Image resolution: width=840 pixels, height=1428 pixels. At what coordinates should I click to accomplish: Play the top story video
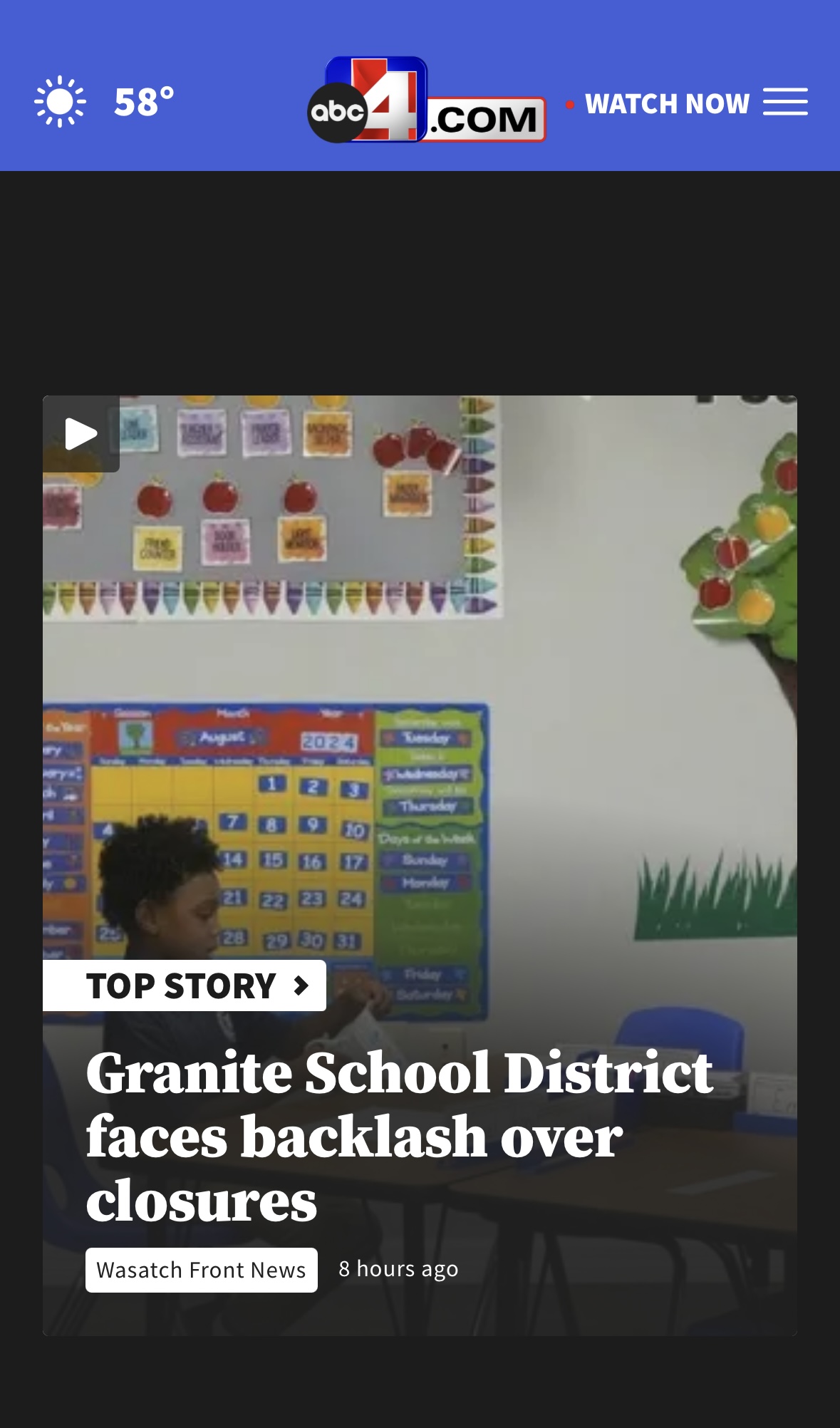coord(81,434)
